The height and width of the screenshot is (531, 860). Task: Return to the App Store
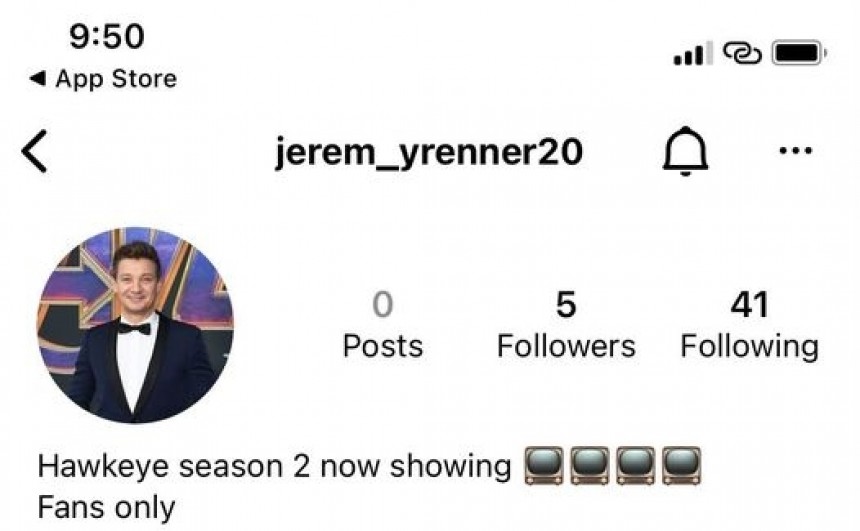[x=104, y=79]
